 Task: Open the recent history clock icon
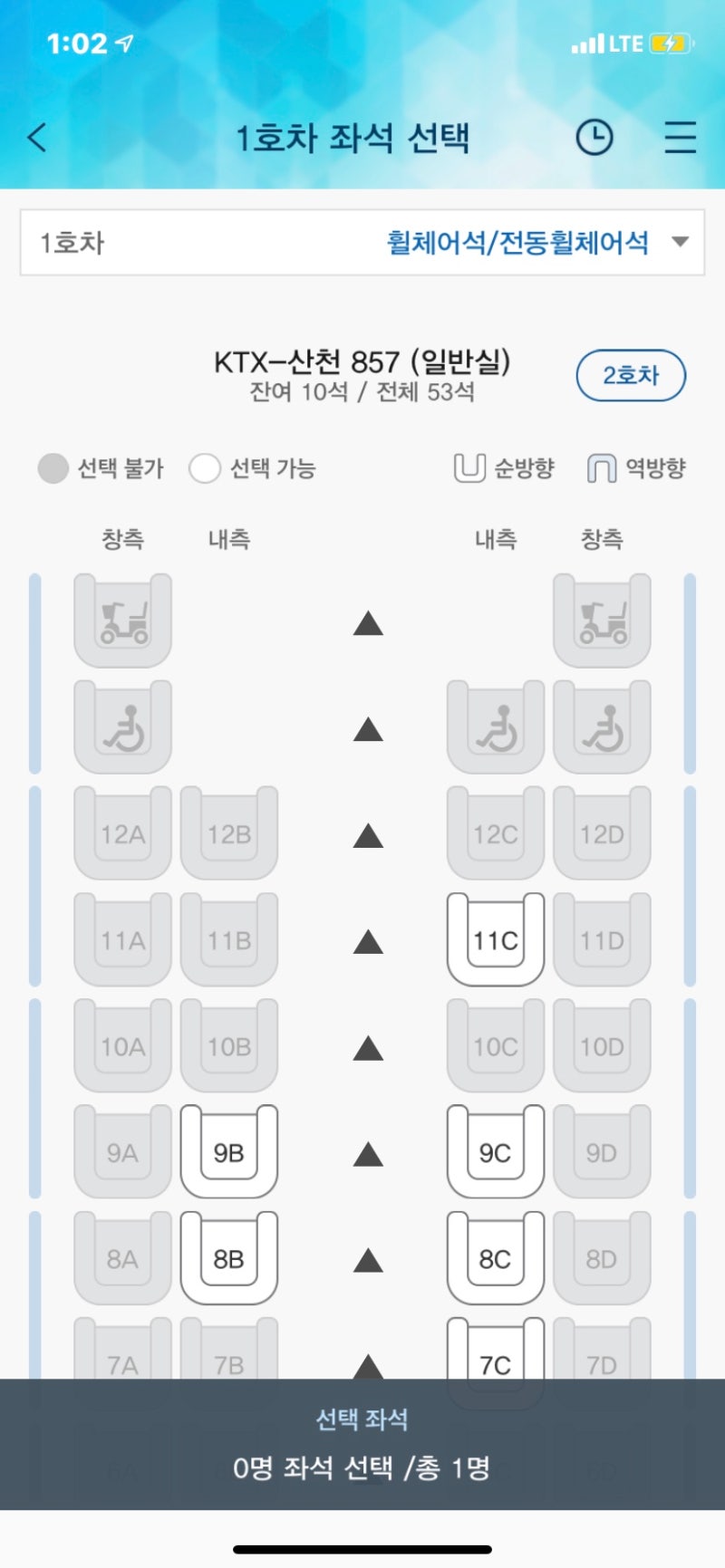[x=594, y=138]
